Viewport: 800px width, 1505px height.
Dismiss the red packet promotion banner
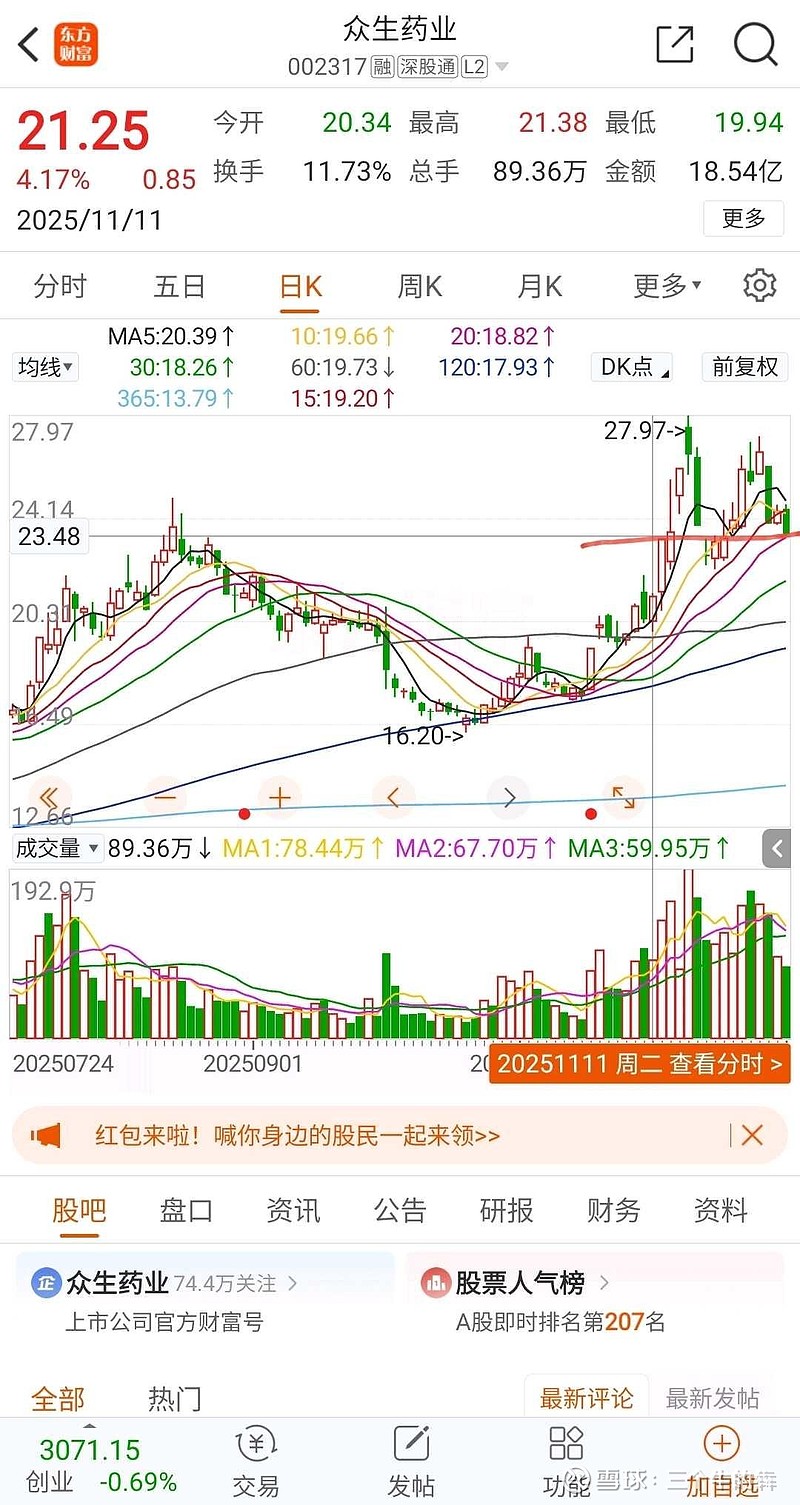click(752, 1135)
